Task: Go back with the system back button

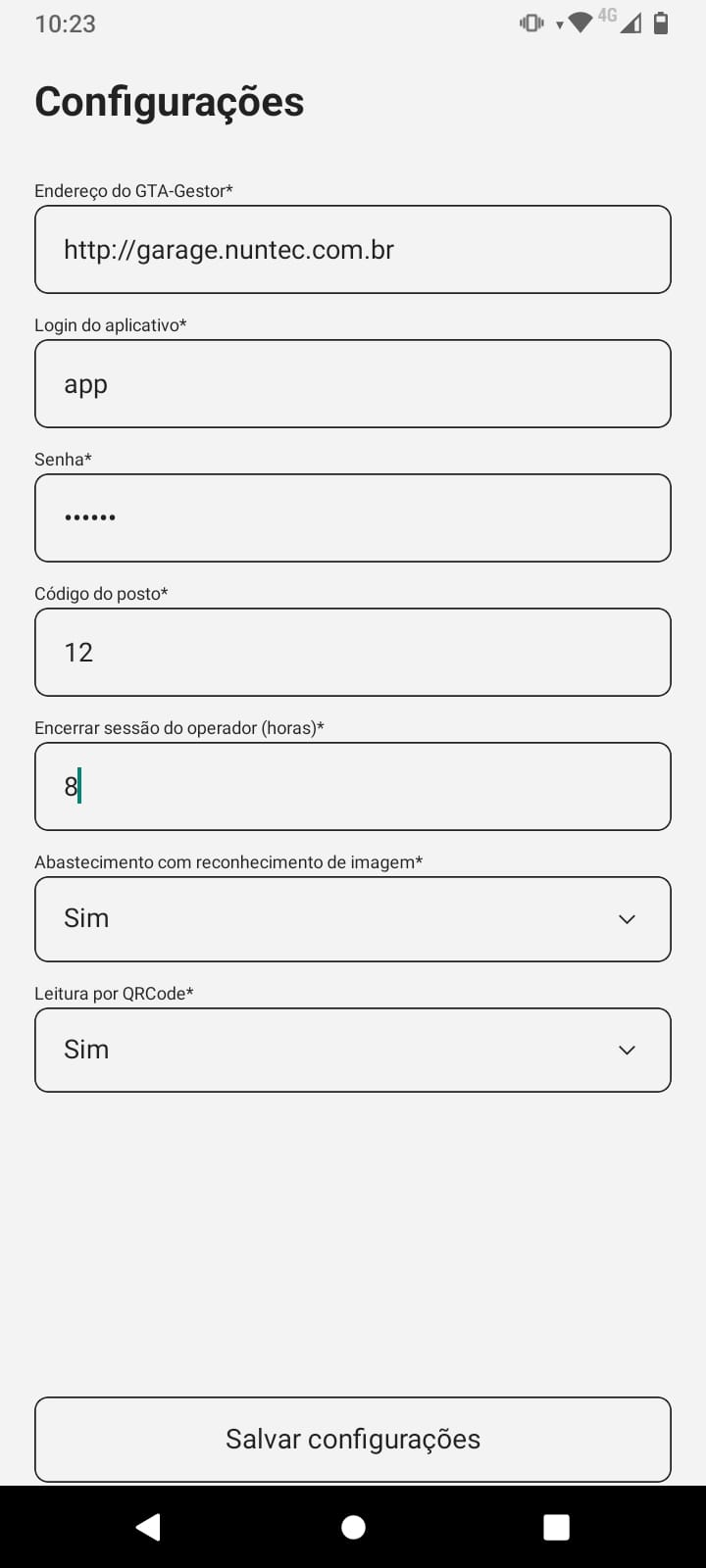Action: [148, 1527]
